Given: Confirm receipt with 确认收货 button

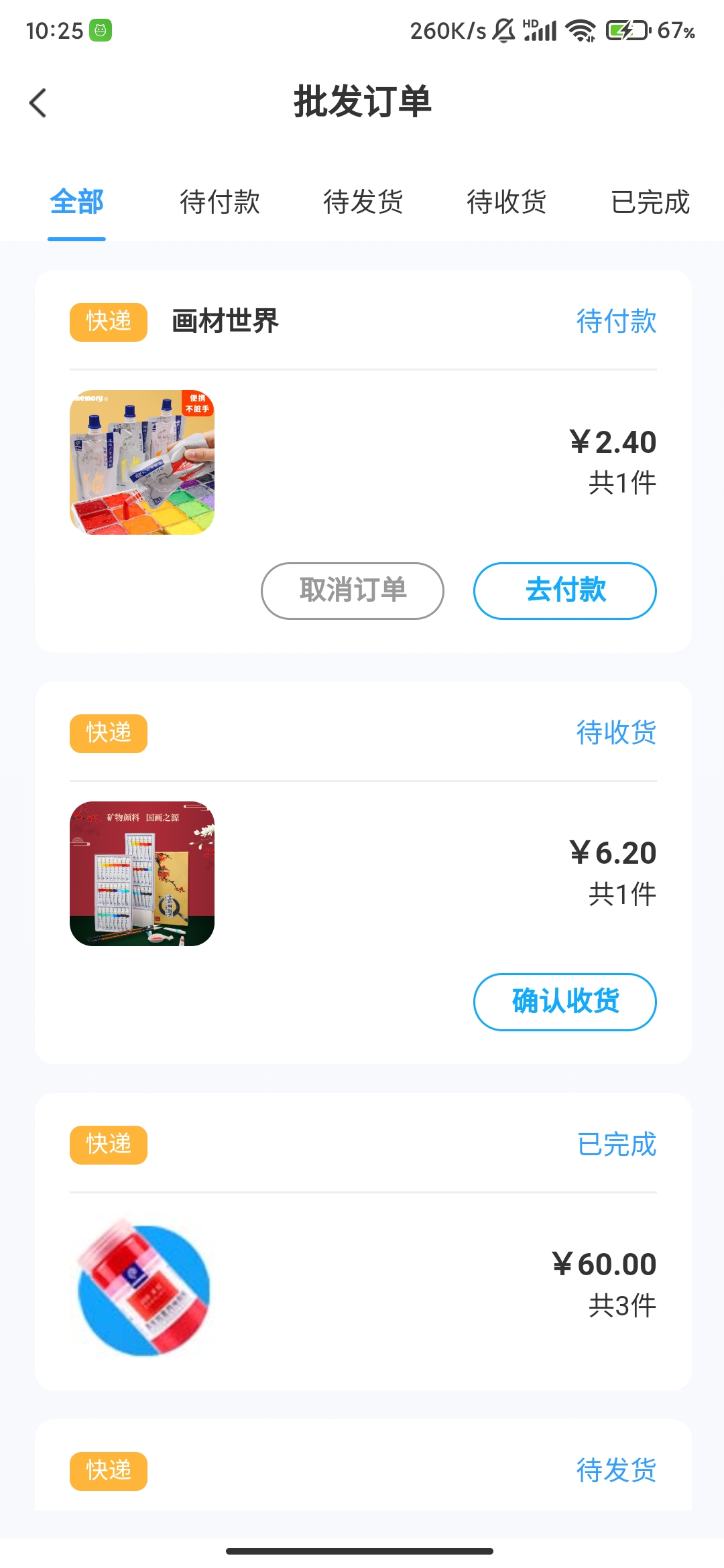Looking at the screenshot, I should (564, 1002).
